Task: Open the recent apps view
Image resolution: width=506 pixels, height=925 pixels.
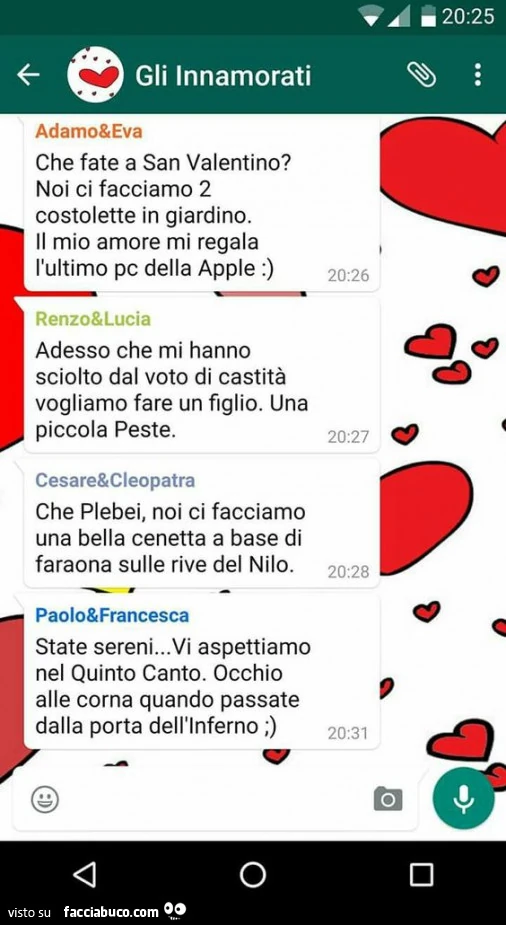Action: pyautogui.click(x=421, y=874)
